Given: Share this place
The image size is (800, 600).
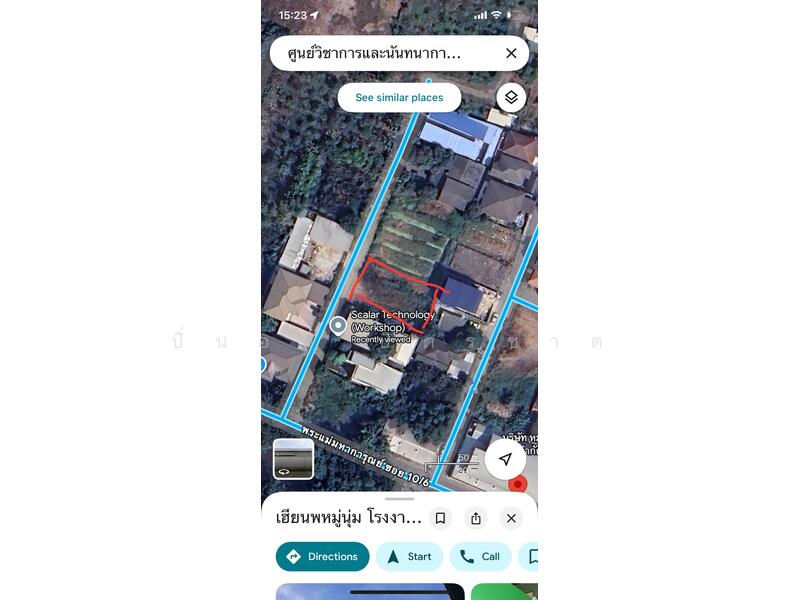Looking at the screenshot, I should [476, 518].
